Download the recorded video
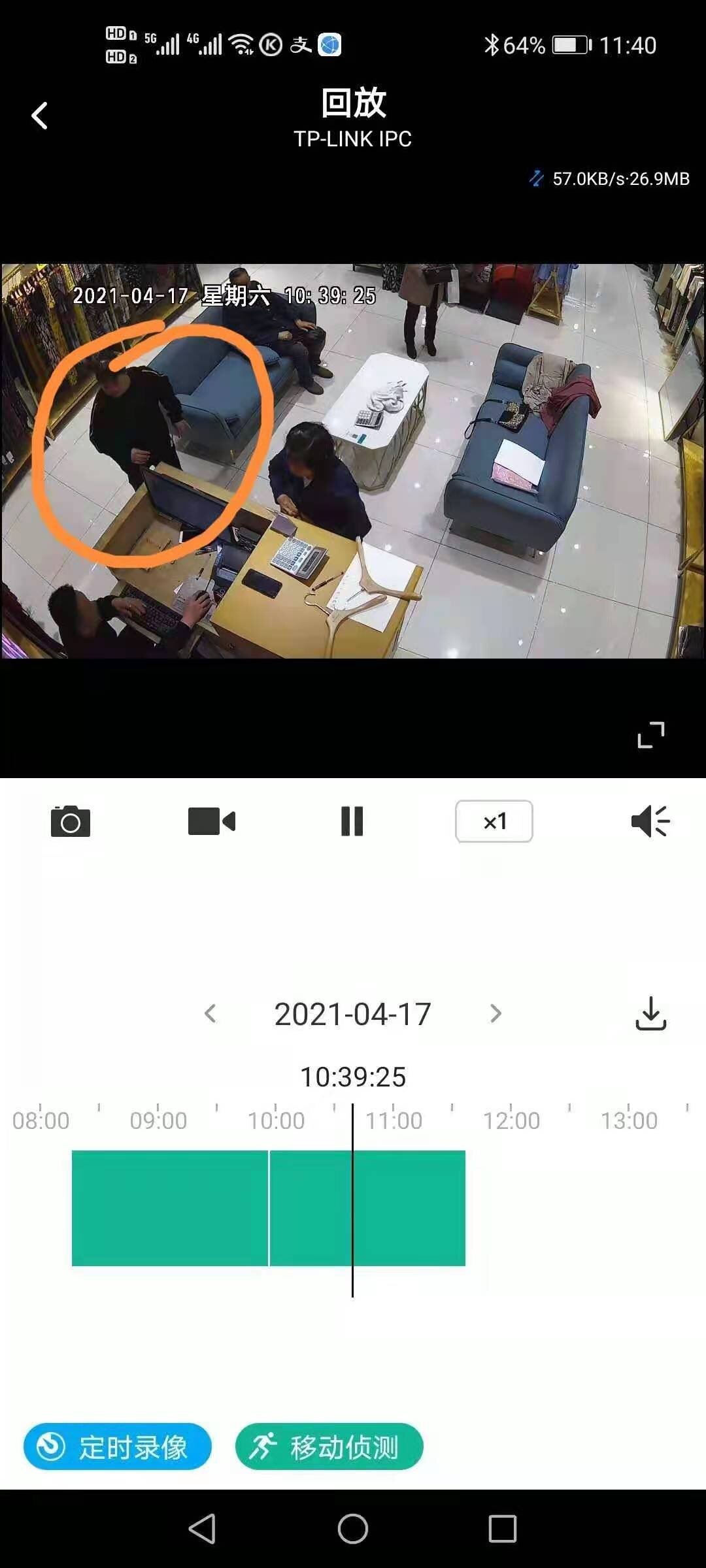The width and height of the screenshot is (706, 1568). (650, 1013)
